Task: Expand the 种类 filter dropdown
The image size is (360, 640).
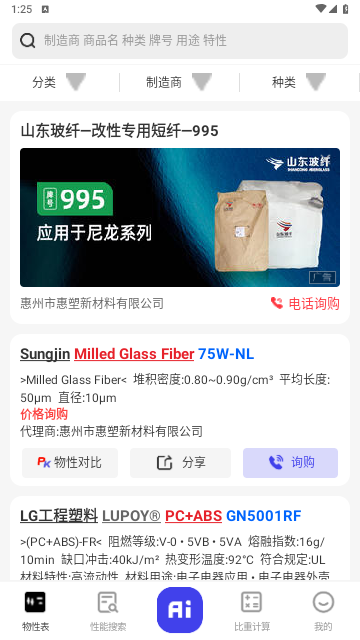Action: (x=299, y=82)
